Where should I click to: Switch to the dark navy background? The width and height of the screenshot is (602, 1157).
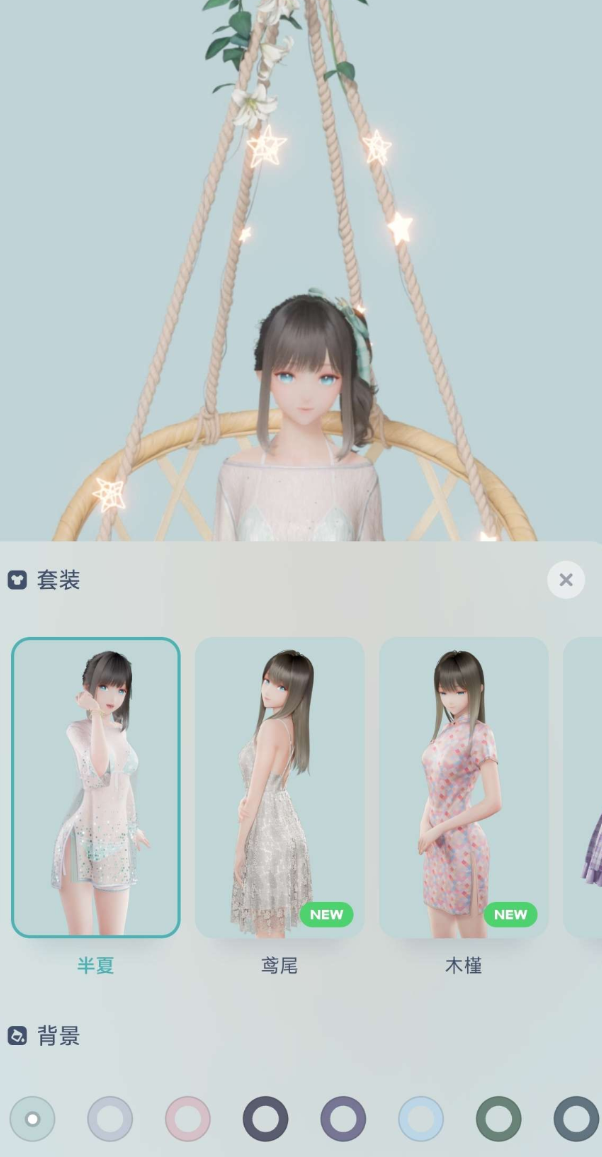pos(266,1119)
